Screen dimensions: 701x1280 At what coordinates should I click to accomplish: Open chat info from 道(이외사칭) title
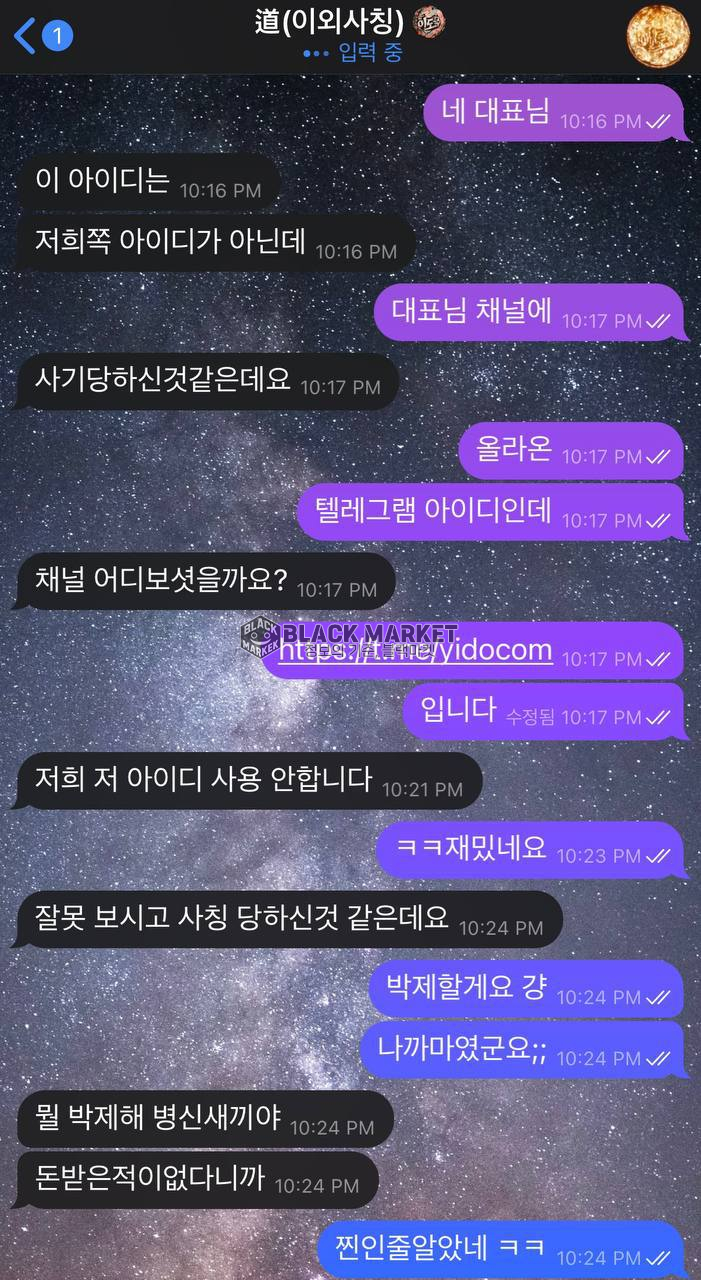[338, 23]
